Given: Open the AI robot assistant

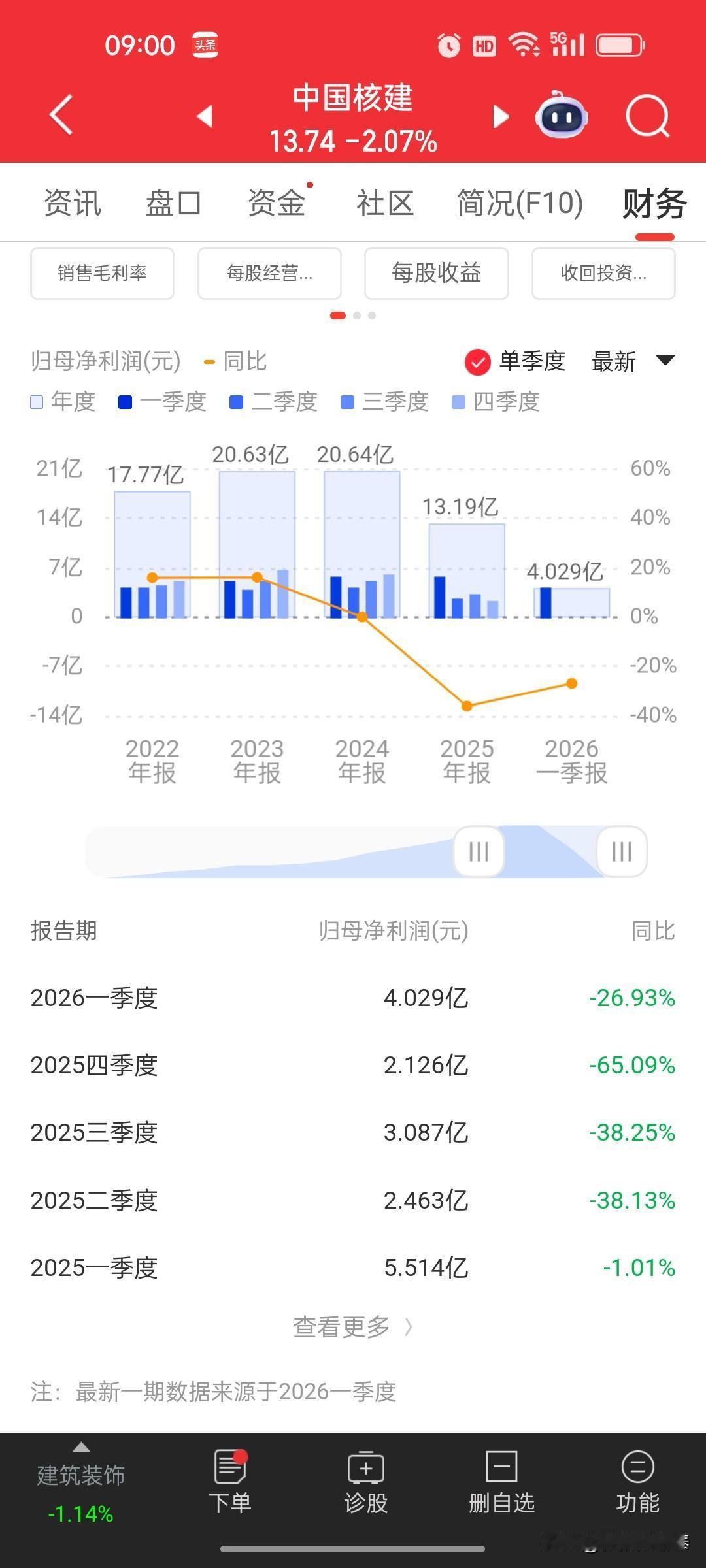Looking at the screenshot, I should 561,115.
